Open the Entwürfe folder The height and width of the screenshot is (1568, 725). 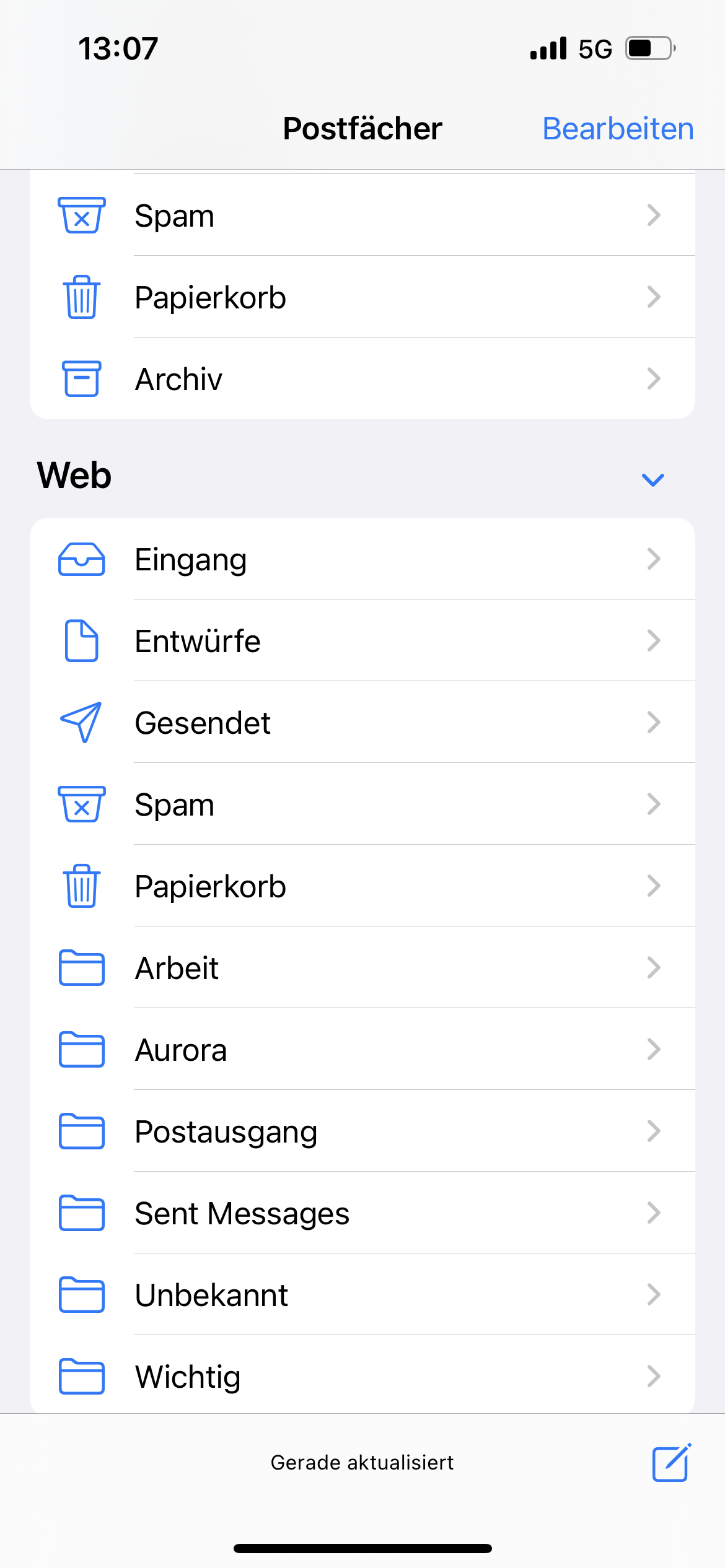click(362, 640)
